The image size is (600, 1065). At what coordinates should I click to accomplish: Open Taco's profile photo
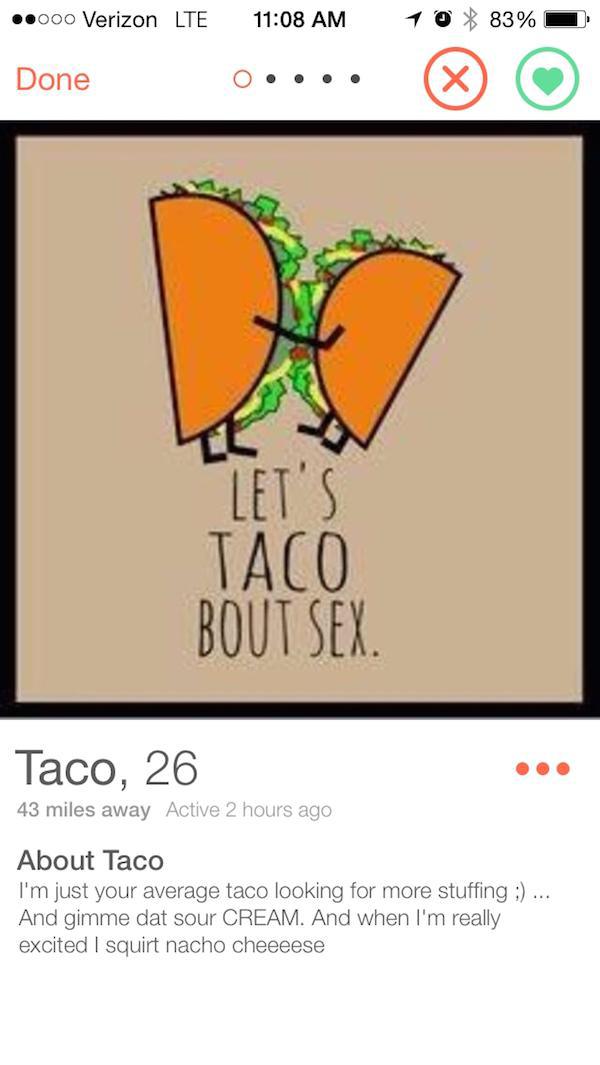pos(300,418)
